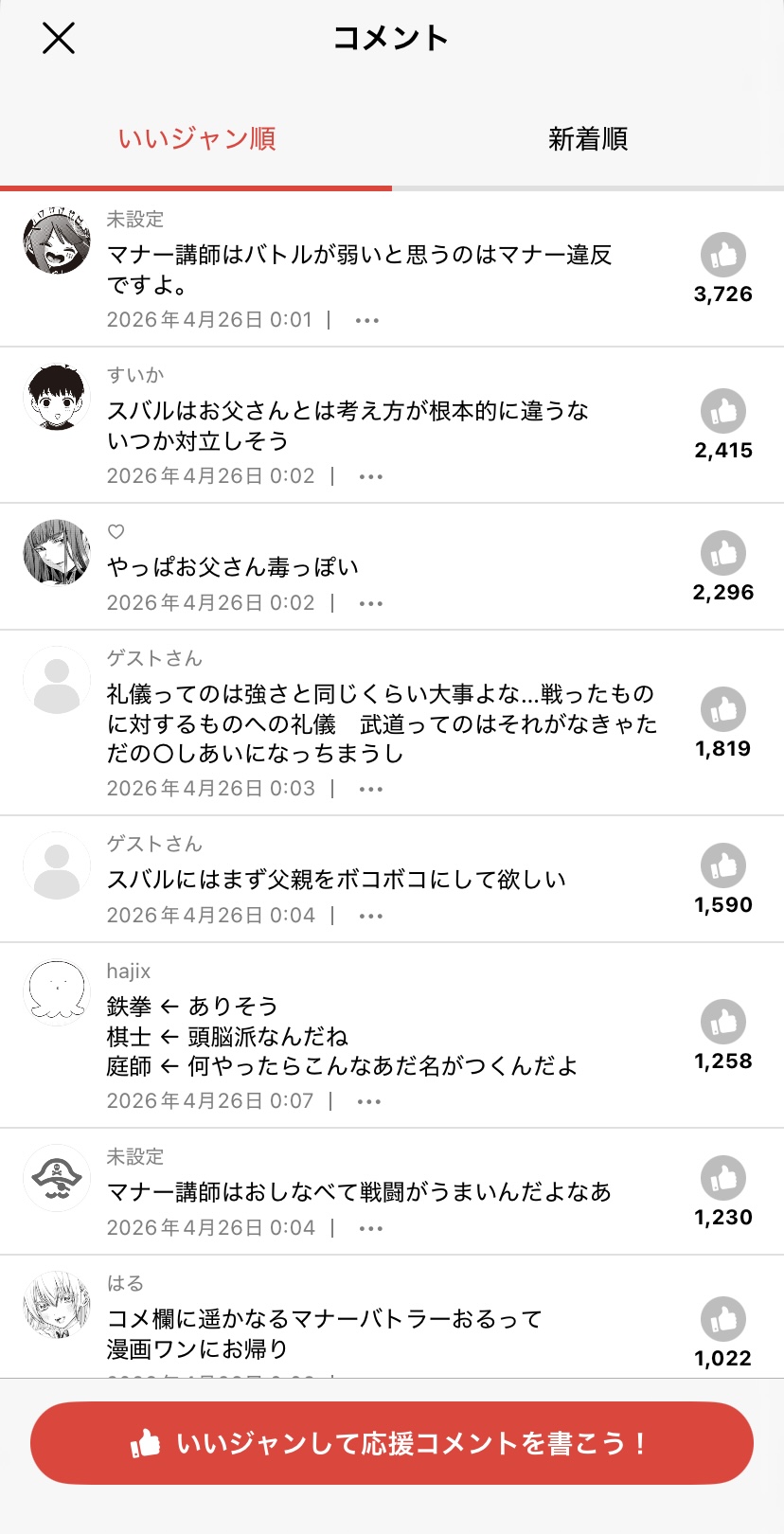This screenshot has height=1534, width=784.
Task: Tap いいジャンして応援コメントを書こう！ button
Action: tap(392, 1443)
